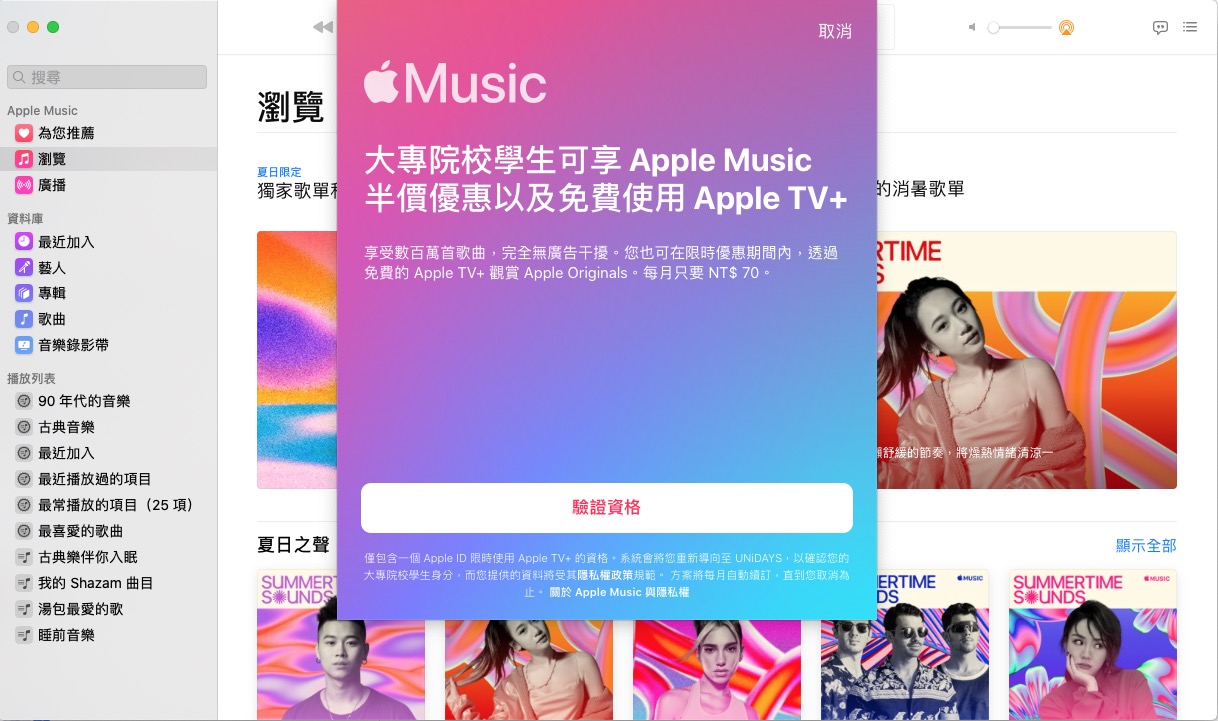Open the lyrics speech-bubble icon
The height and width of the screenshot is (721, 1218).
point(1160,28)
